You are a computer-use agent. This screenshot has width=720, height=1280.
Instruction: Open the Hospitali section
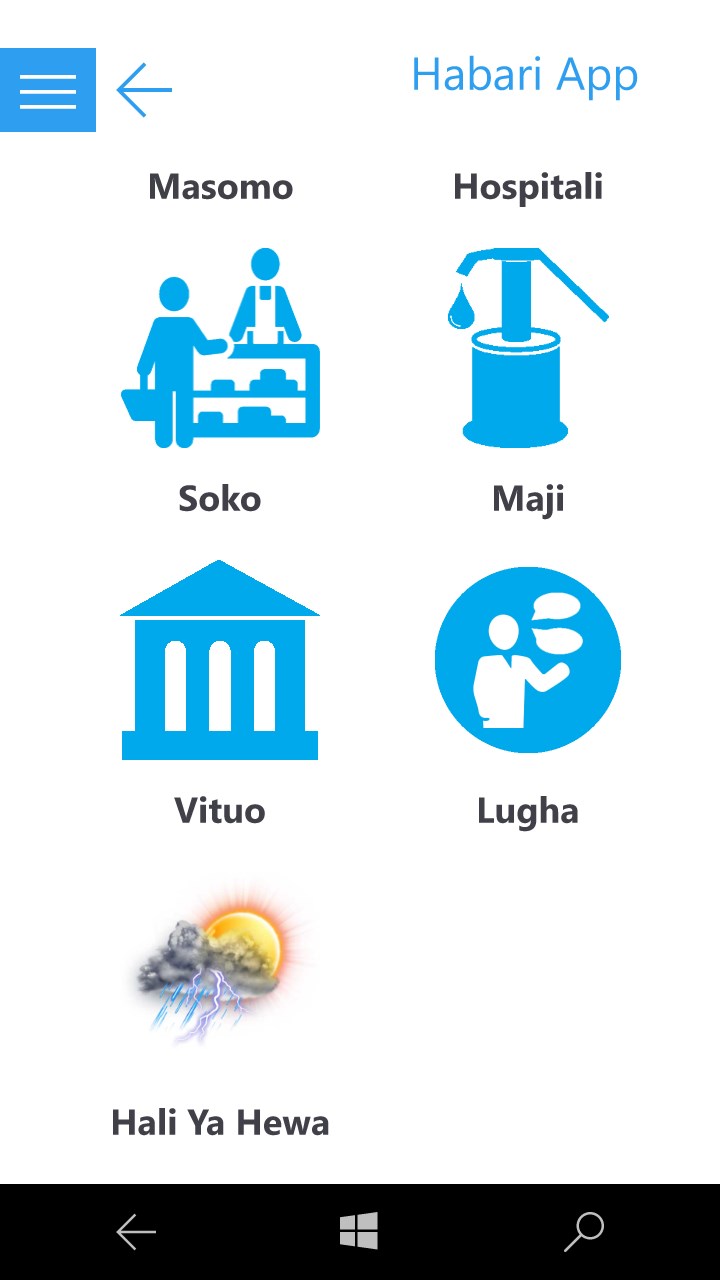[528, 187]
